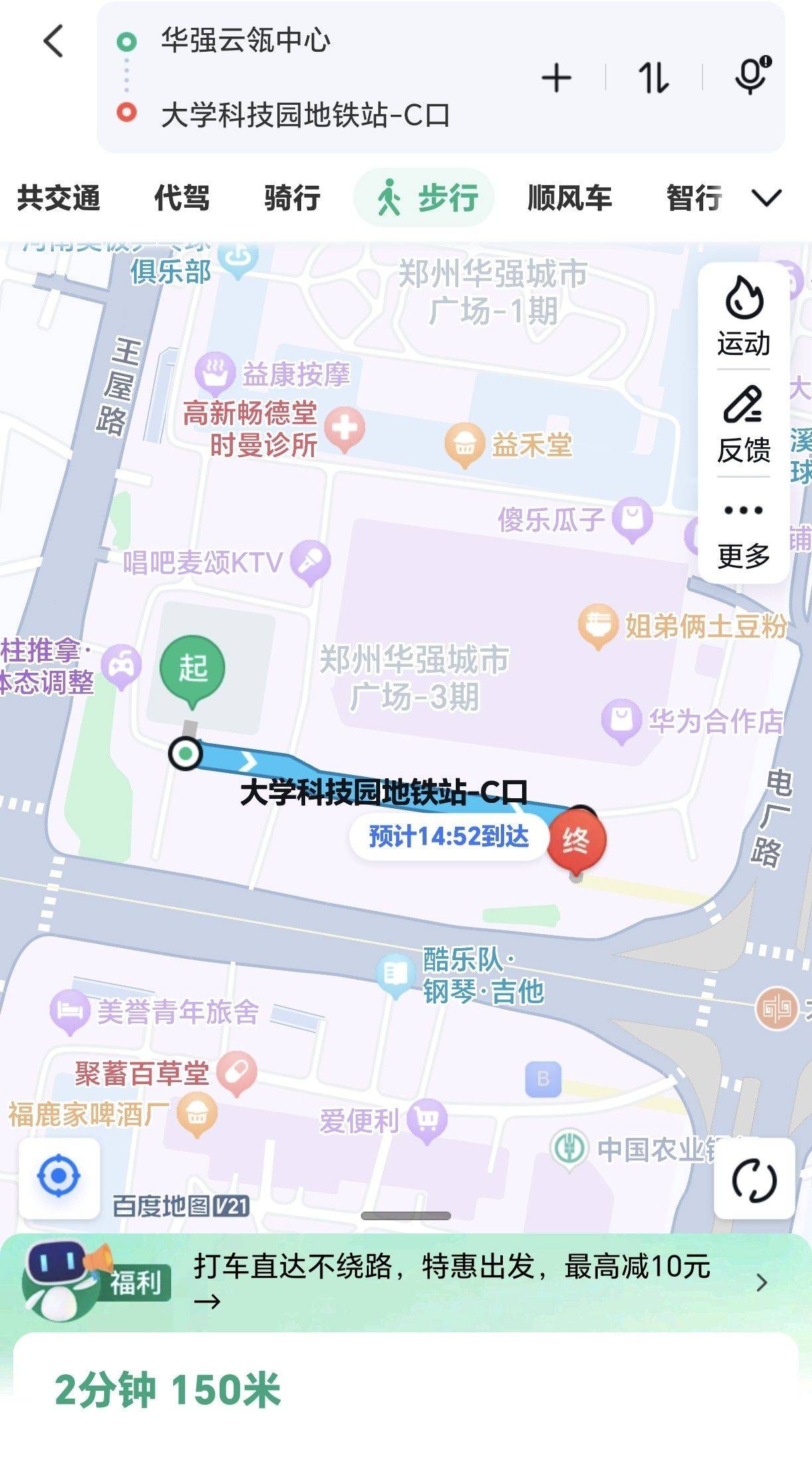Open 反馈 feedback
Viewport: 812px width, 1473px height.
[x=744, y=424]
